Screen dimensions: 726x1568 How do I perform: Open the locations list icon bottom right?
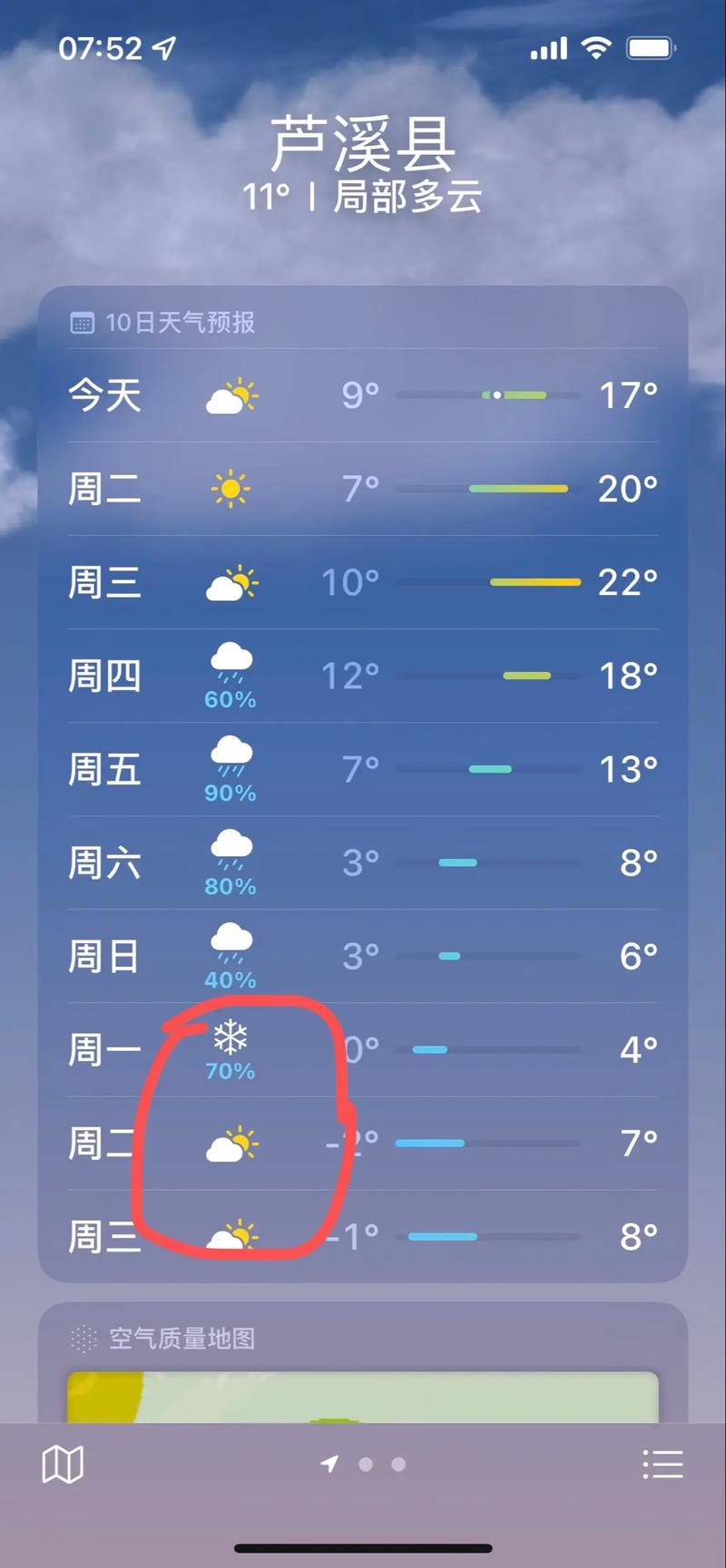pos(663,1463)
